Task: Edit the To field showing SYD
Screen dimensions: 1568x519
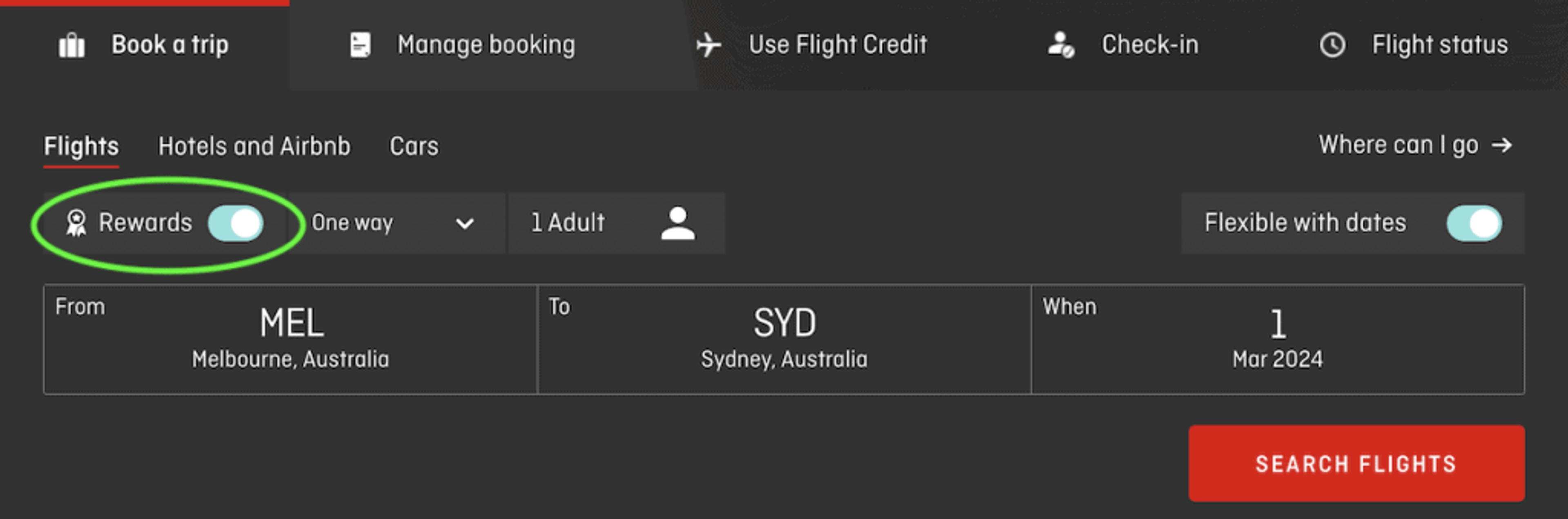Action: tap(784, 338)
